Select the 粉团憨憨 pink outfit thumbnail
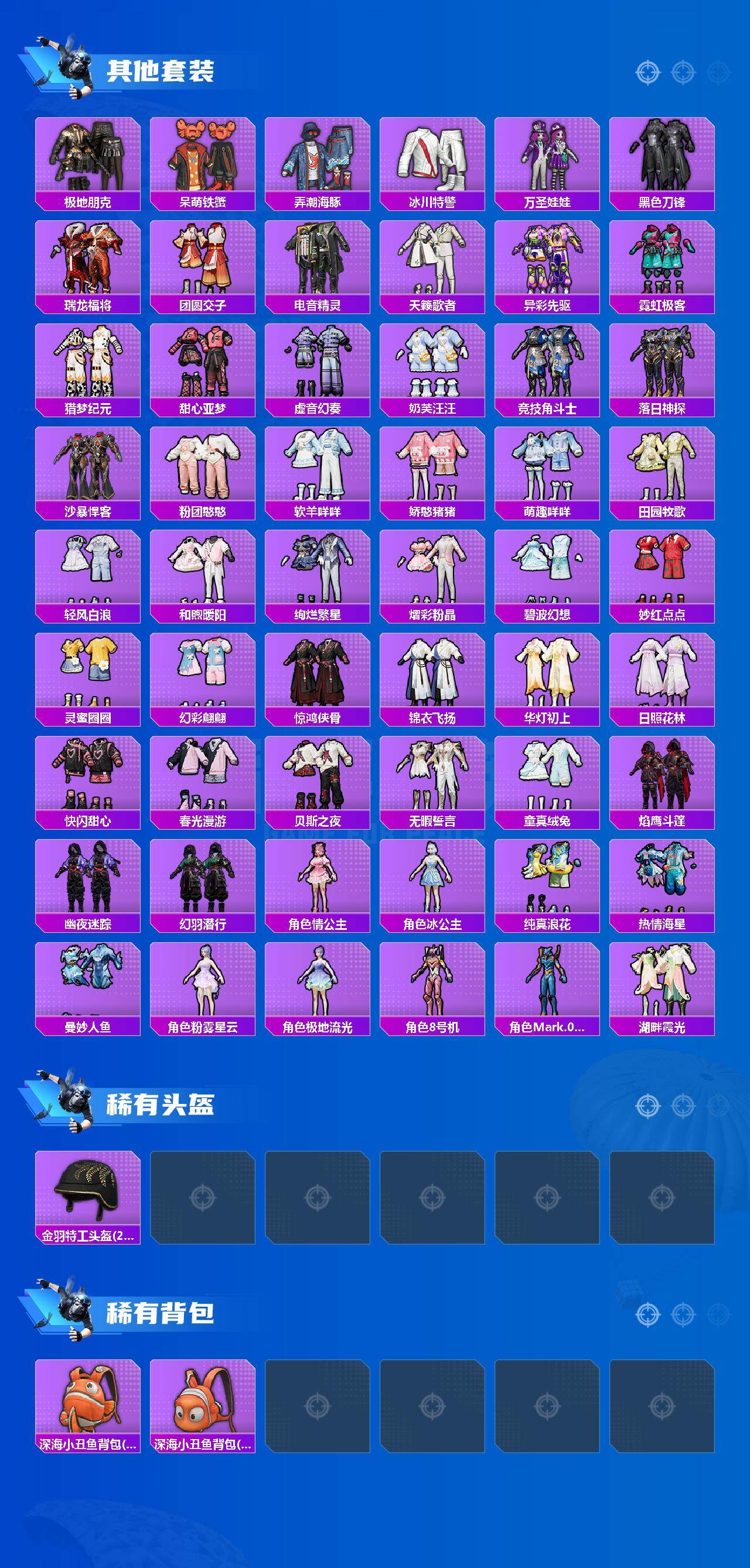This screenshot has height=1568, width=750. coord(203,466)
